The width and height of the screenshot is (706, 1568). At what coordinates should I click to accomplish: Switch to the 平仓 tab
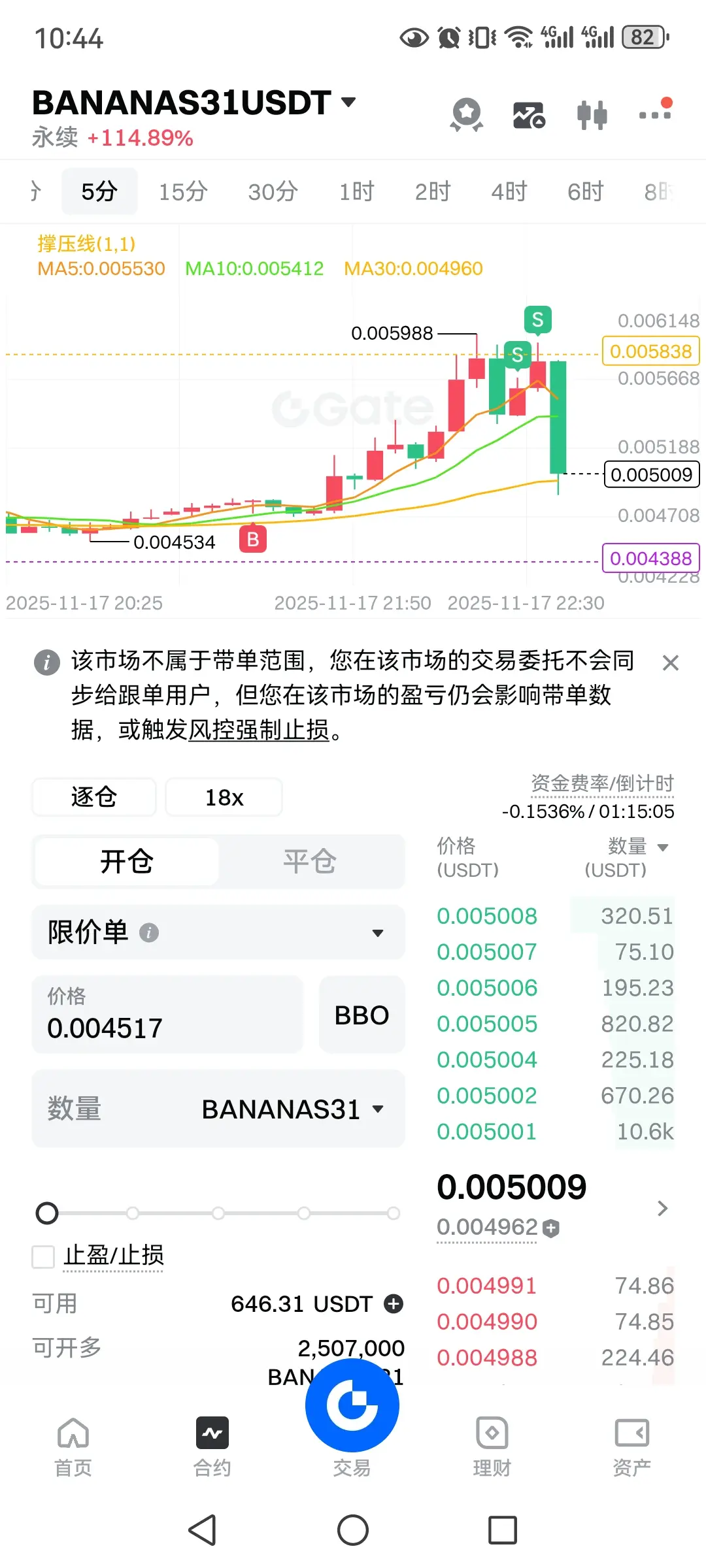[310, 861]
